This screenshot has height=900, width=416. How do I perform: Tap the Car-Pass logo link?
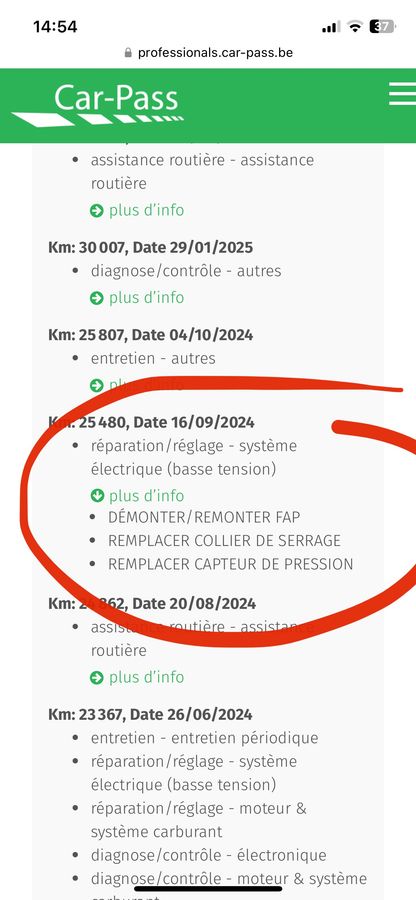[98, 105]
